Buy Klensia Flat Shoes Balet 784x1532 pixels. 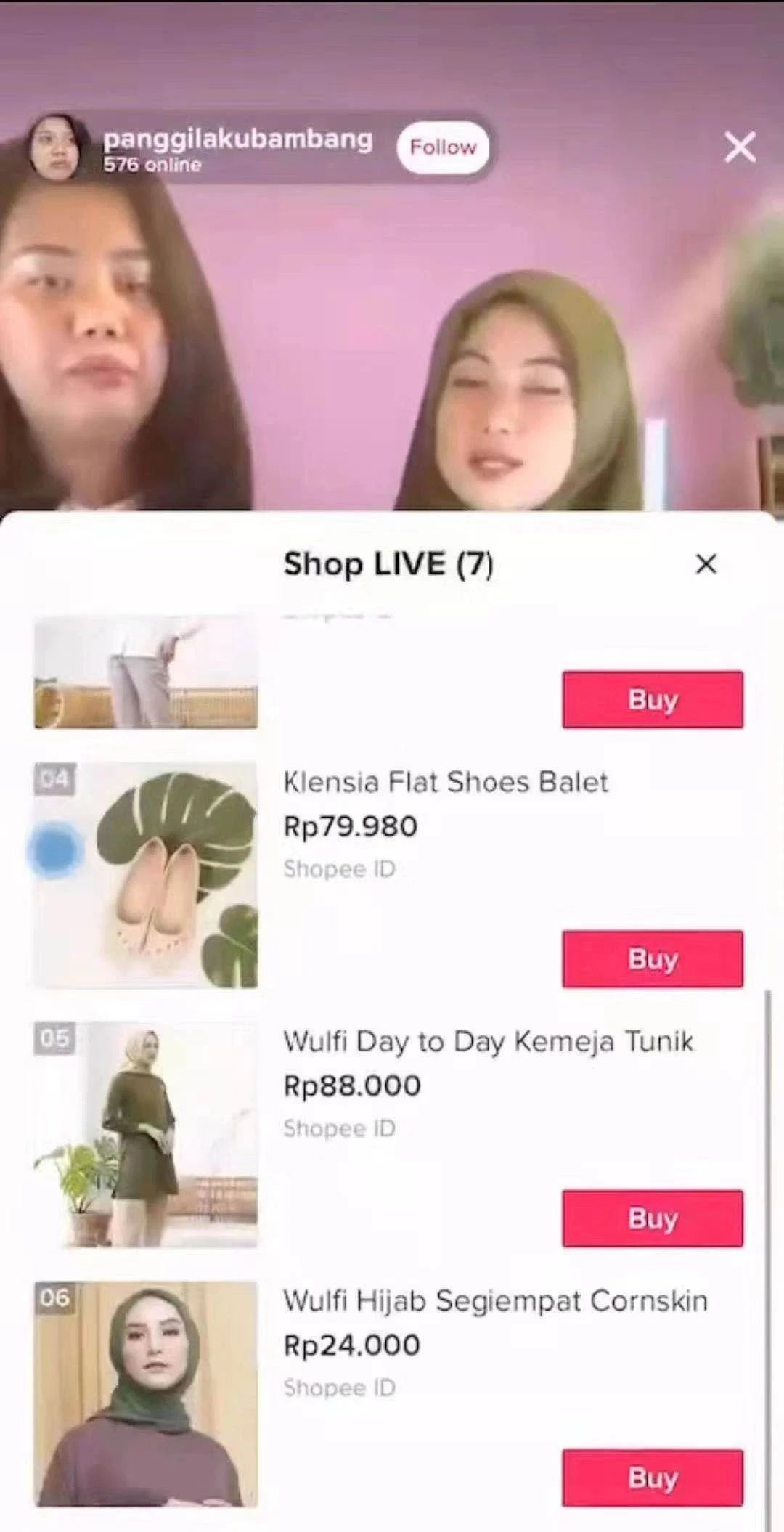652,958
